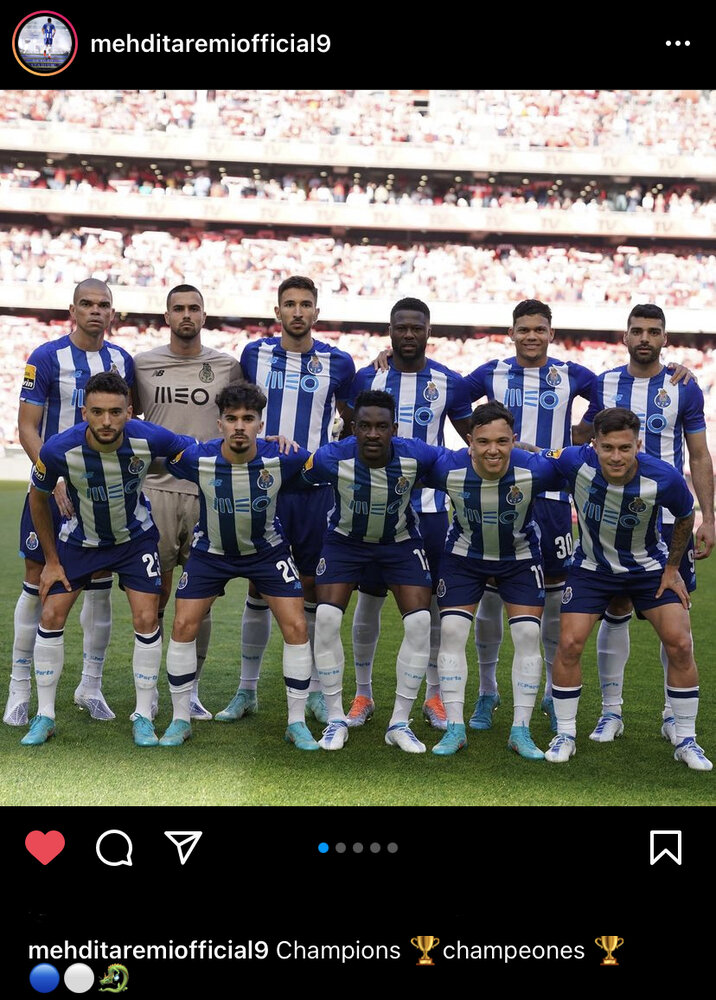This screenshot has width=716, height=1000.
Task: Open the post's three-dot options menu
Action: tap(678, 43)
